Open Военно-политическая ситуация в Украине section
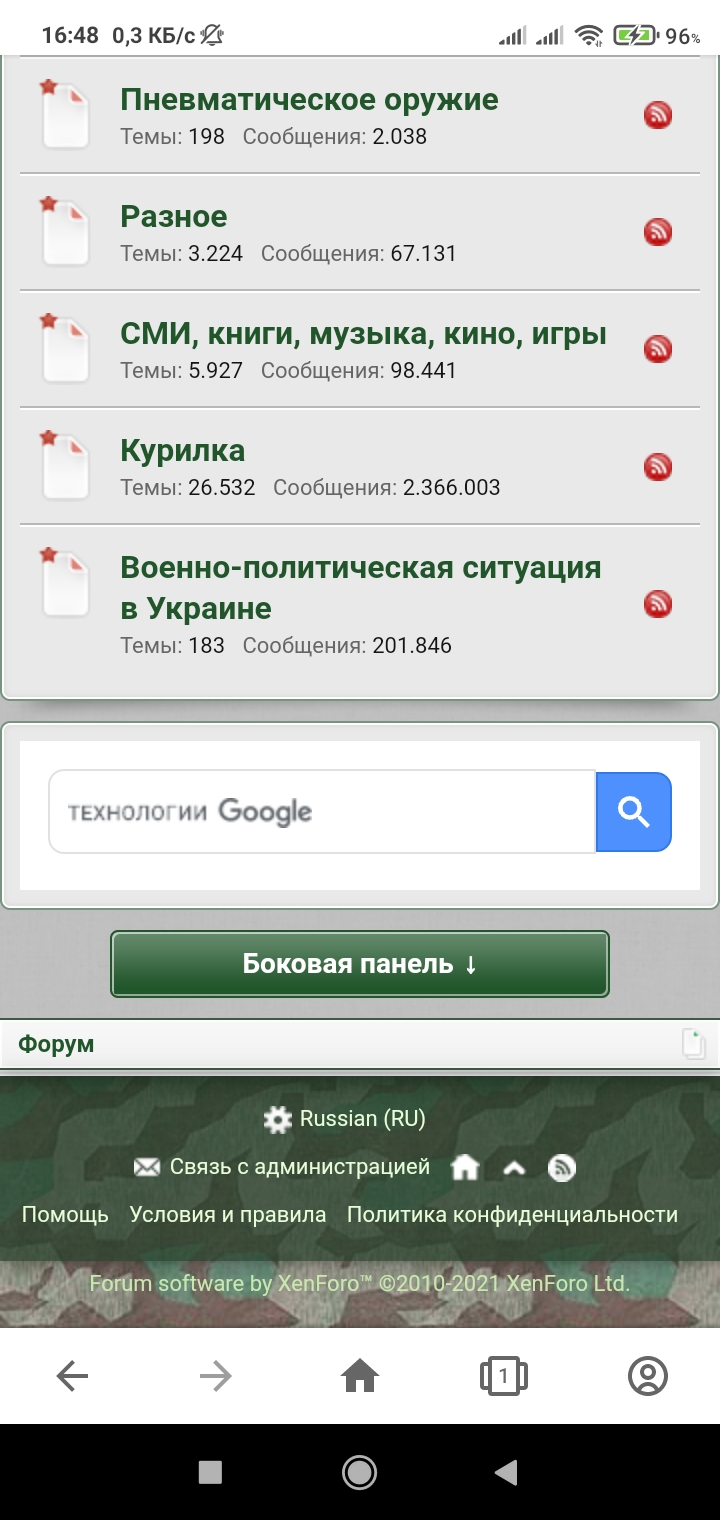Viewport: 720px width, 1520px height. (x=361, y=588)
